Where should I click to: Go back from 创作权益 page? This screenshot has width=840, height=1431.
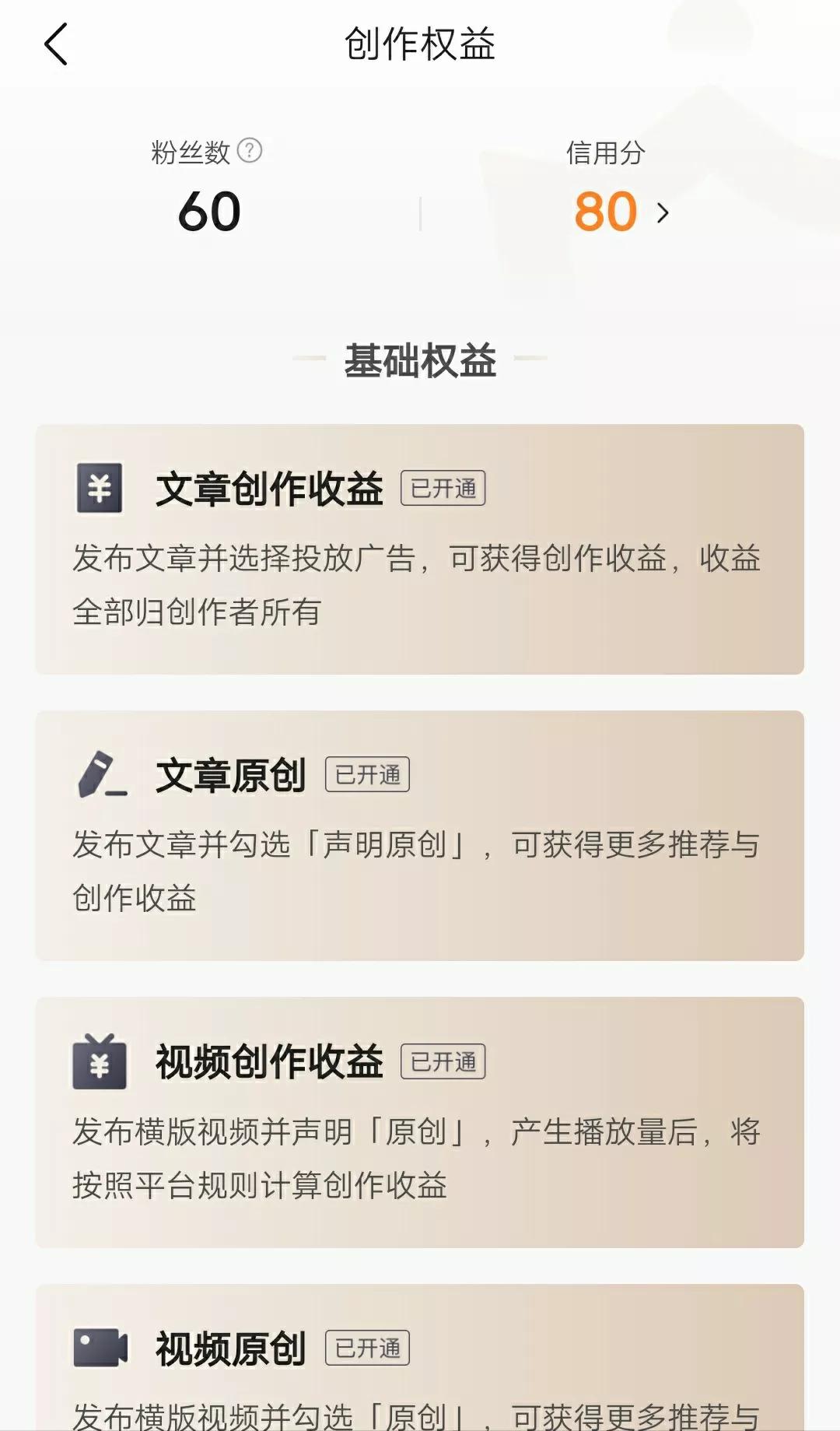click(57, 44)
